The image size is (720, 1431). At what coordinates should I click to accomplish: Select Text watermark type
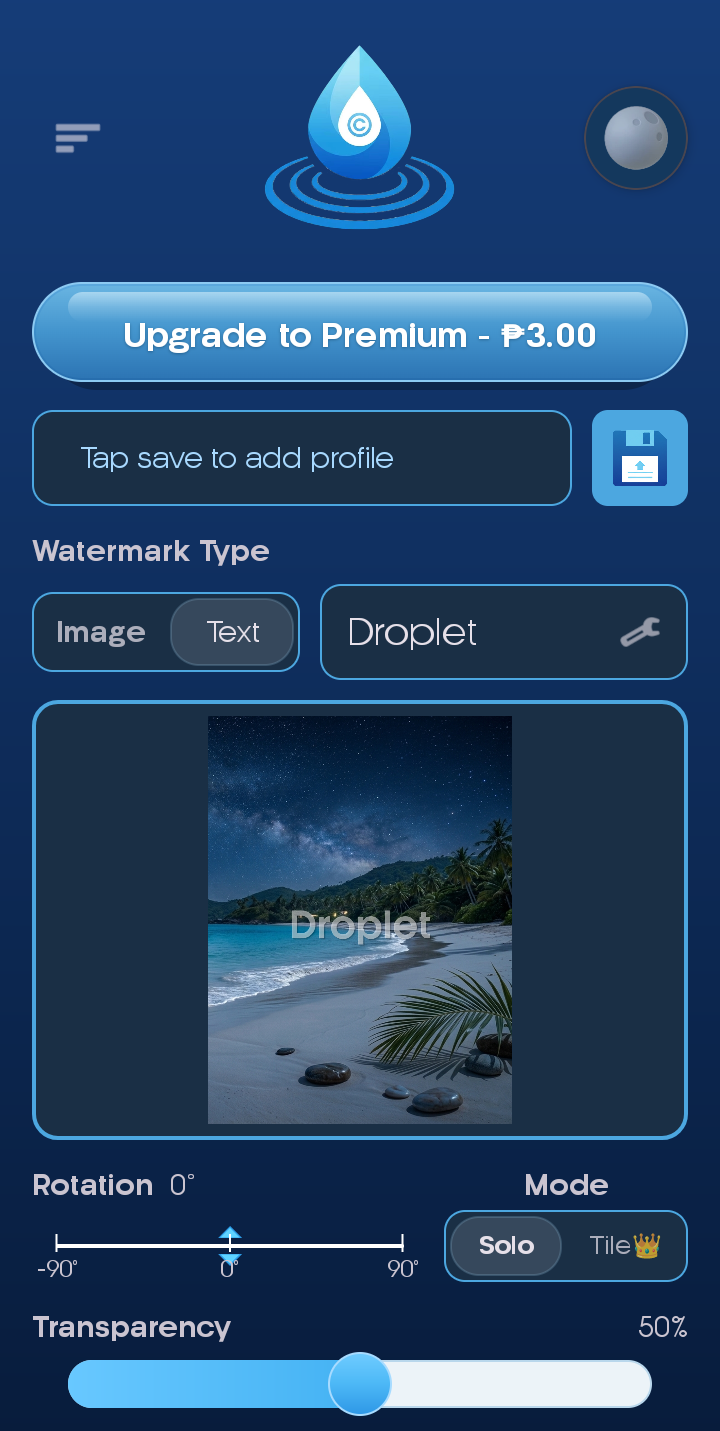232,632
